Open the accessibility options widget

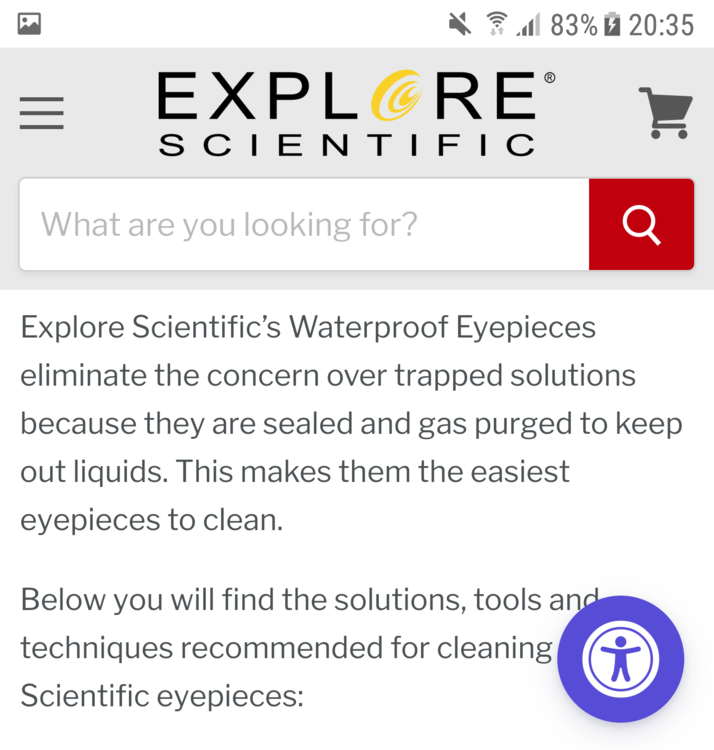621,659
